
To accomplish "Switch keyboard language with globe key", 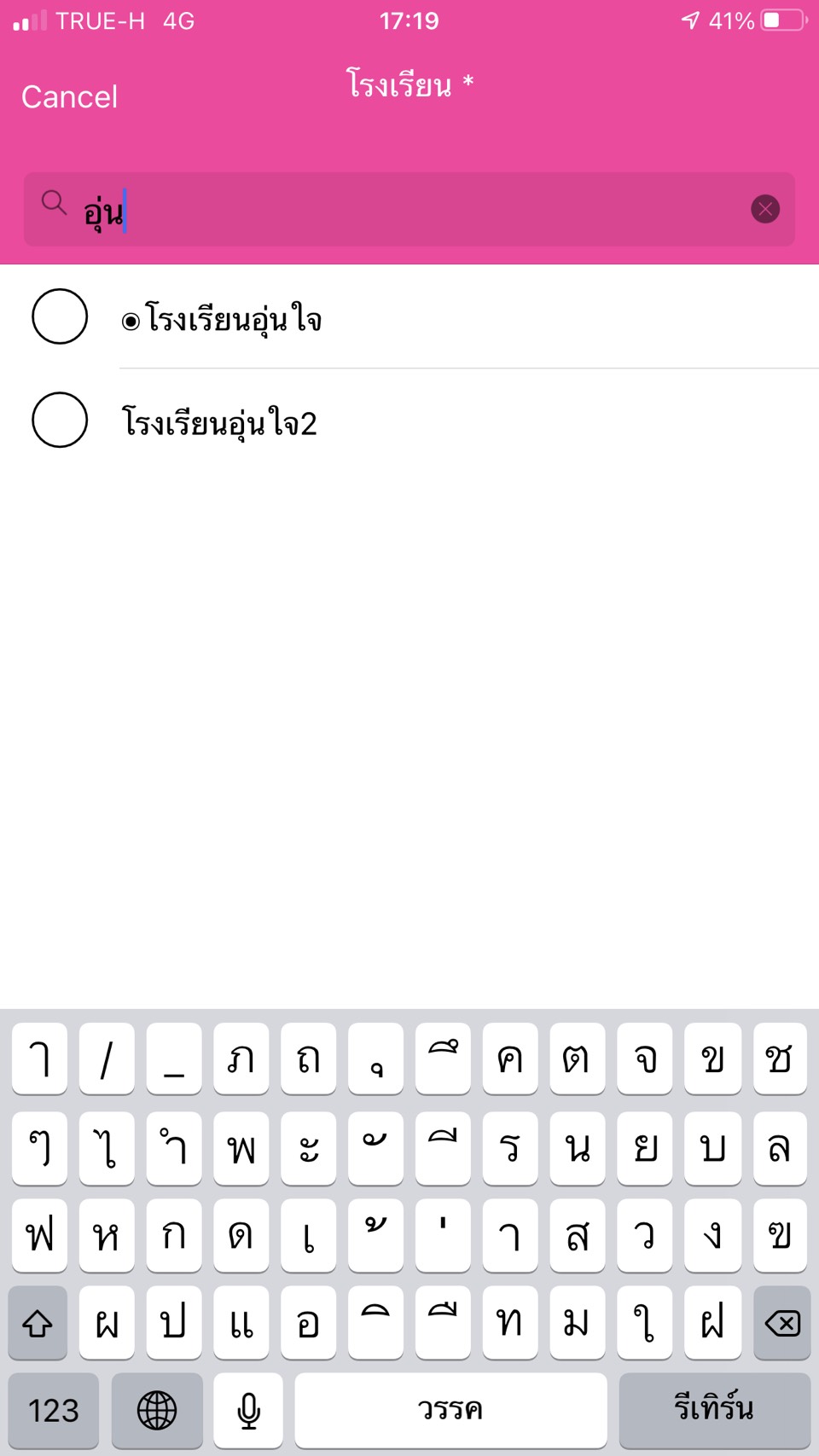I will coord(157,1409).
